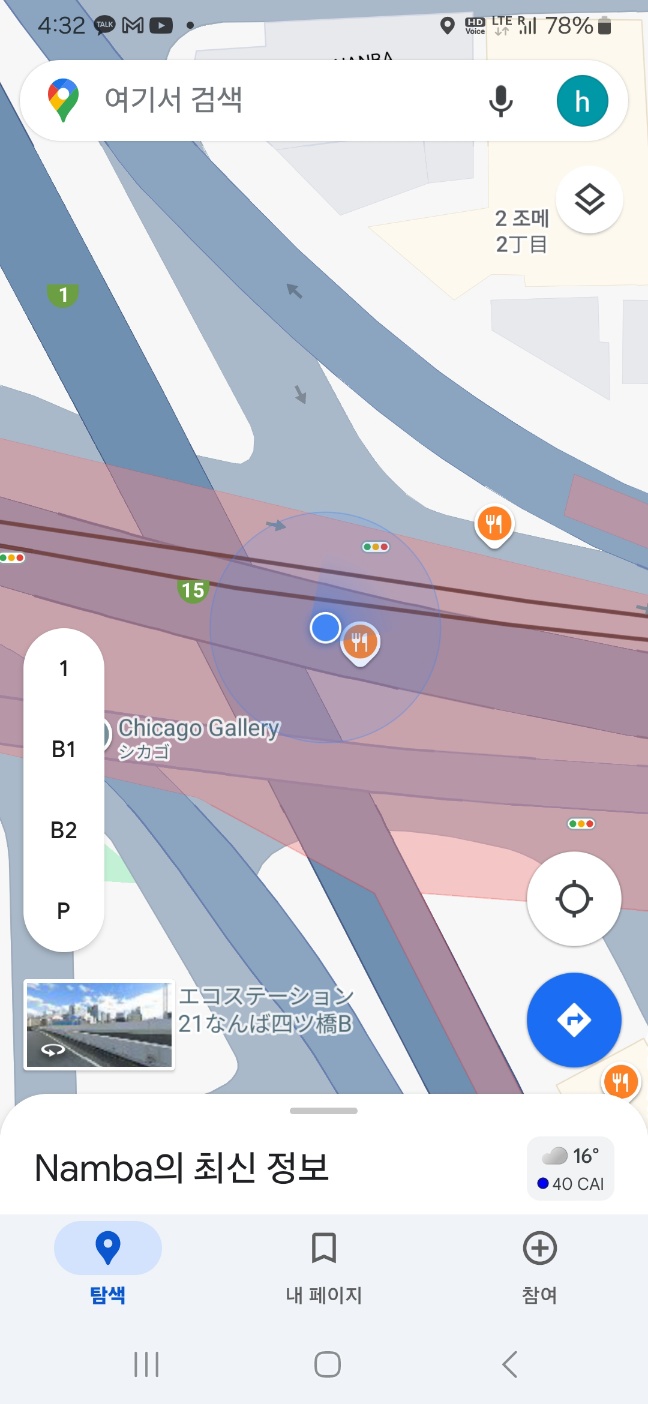Open the Street View thumbnail

tap(99, 1025)
